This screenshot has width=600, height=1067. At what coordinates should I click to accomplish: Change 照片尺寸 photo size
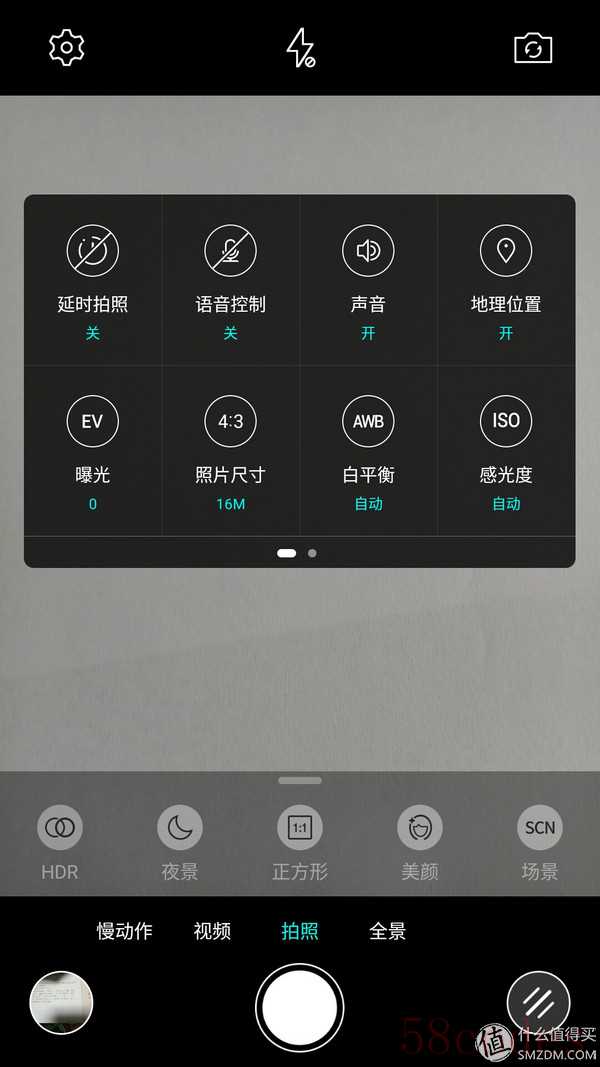coord(230,421)
